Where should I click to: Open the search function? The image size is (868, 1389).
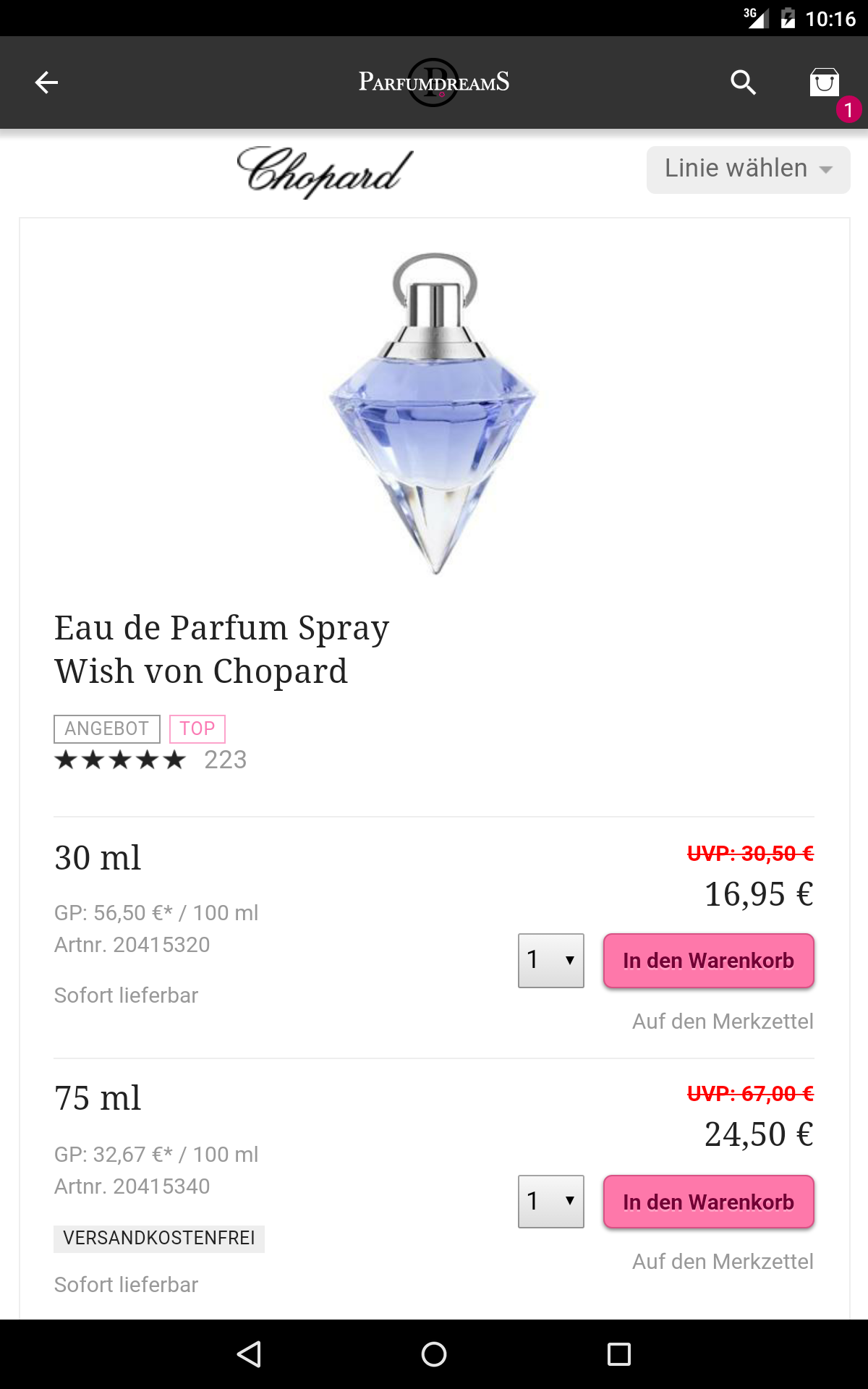tap(744, 82)
